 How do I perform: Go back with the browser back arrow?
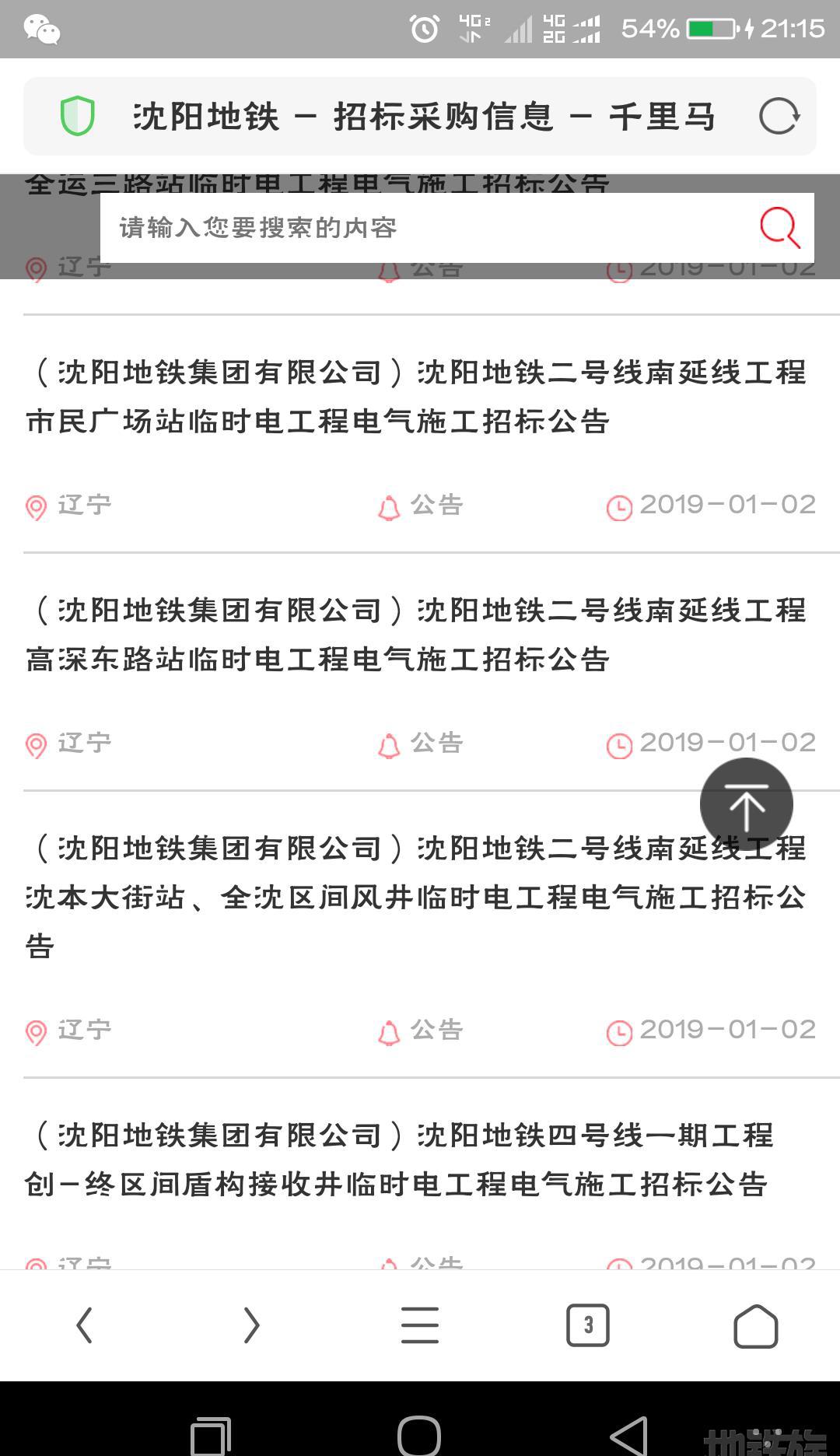(x=84, y=1325)
